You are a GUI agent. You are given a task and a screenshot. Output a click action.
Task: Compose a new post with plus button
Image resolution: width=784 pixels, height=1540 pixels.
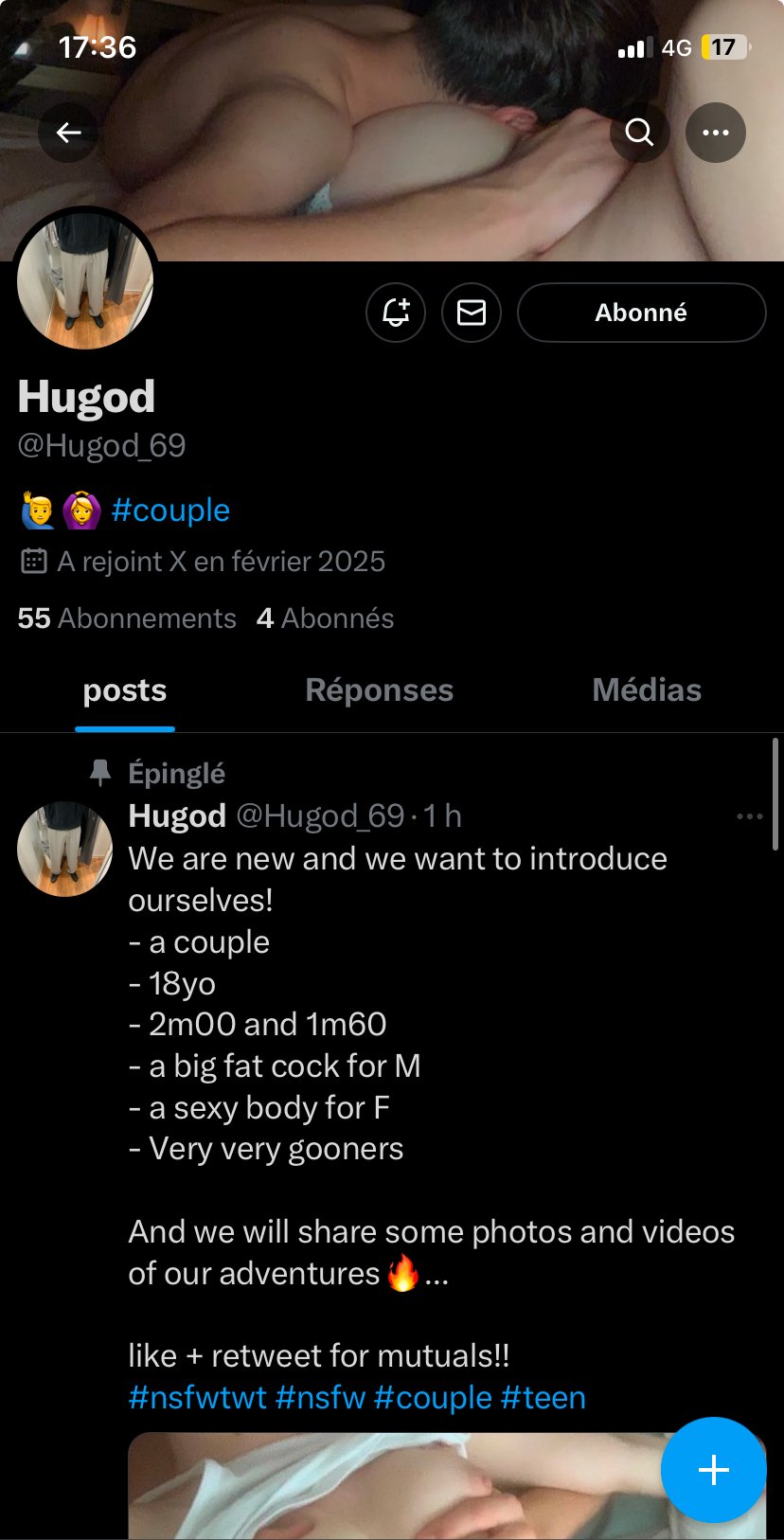713,1469
